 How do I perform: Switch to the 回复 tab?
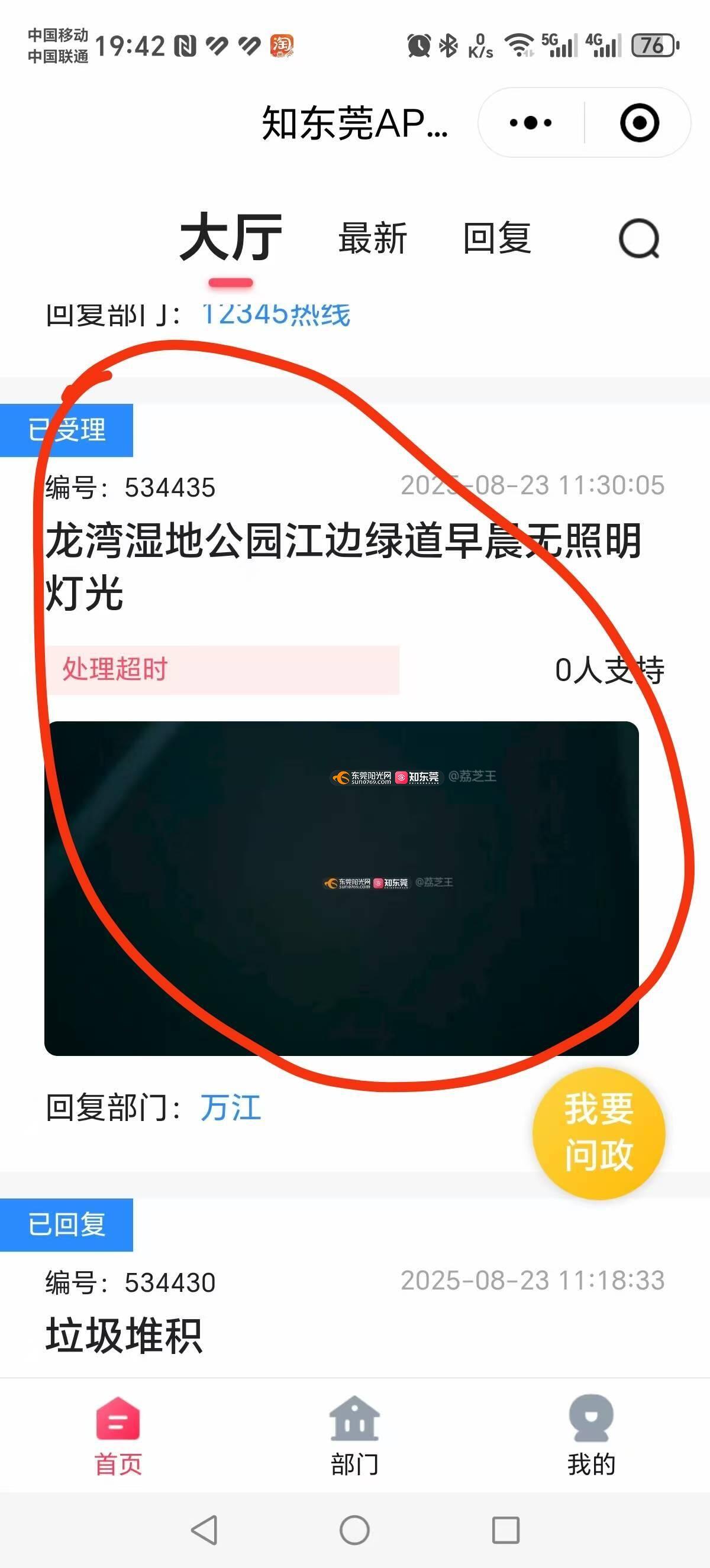tap(496, 239)
